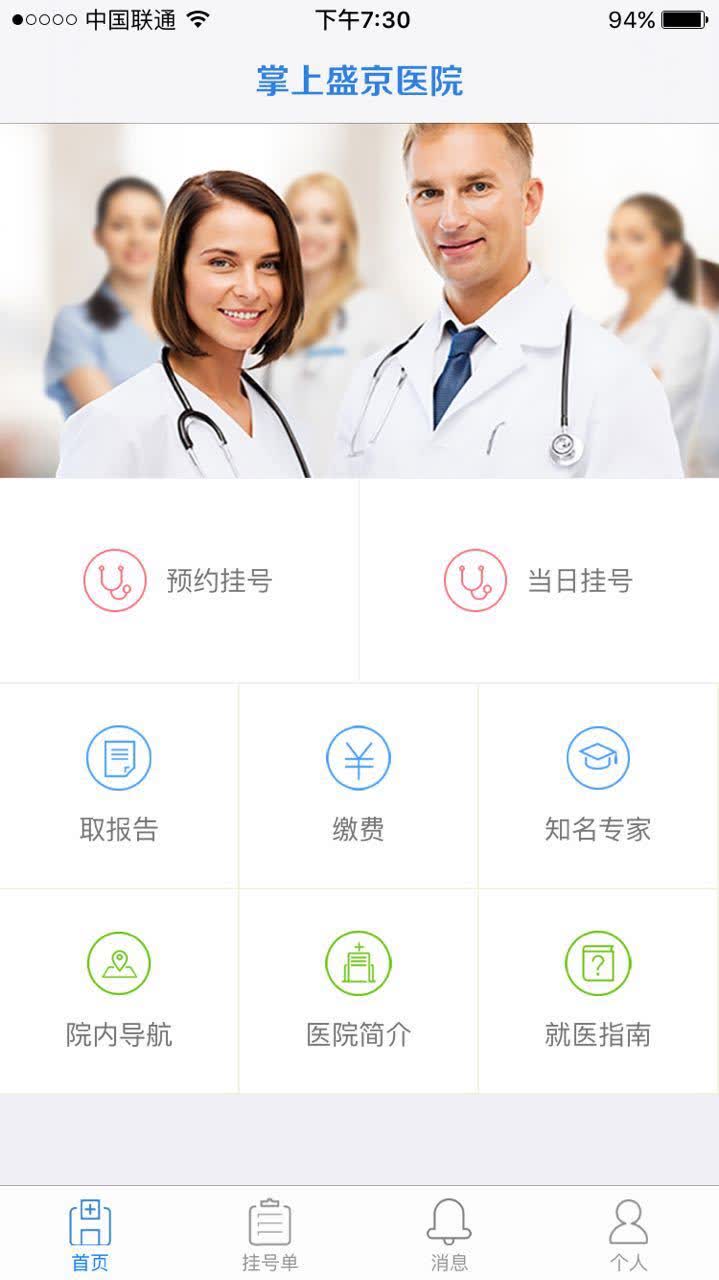This screenshot has height=1280, width=719.
Task: View 知名专家 famous experts
Action: point(598,786)
